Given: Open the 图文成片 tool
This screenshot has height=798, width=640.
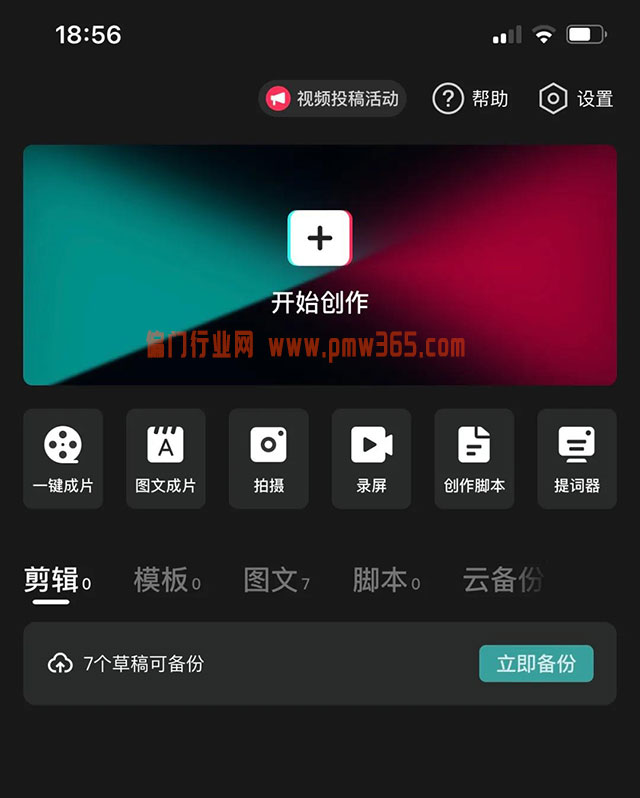Looking at the screenshot, I should click(166, 459).
